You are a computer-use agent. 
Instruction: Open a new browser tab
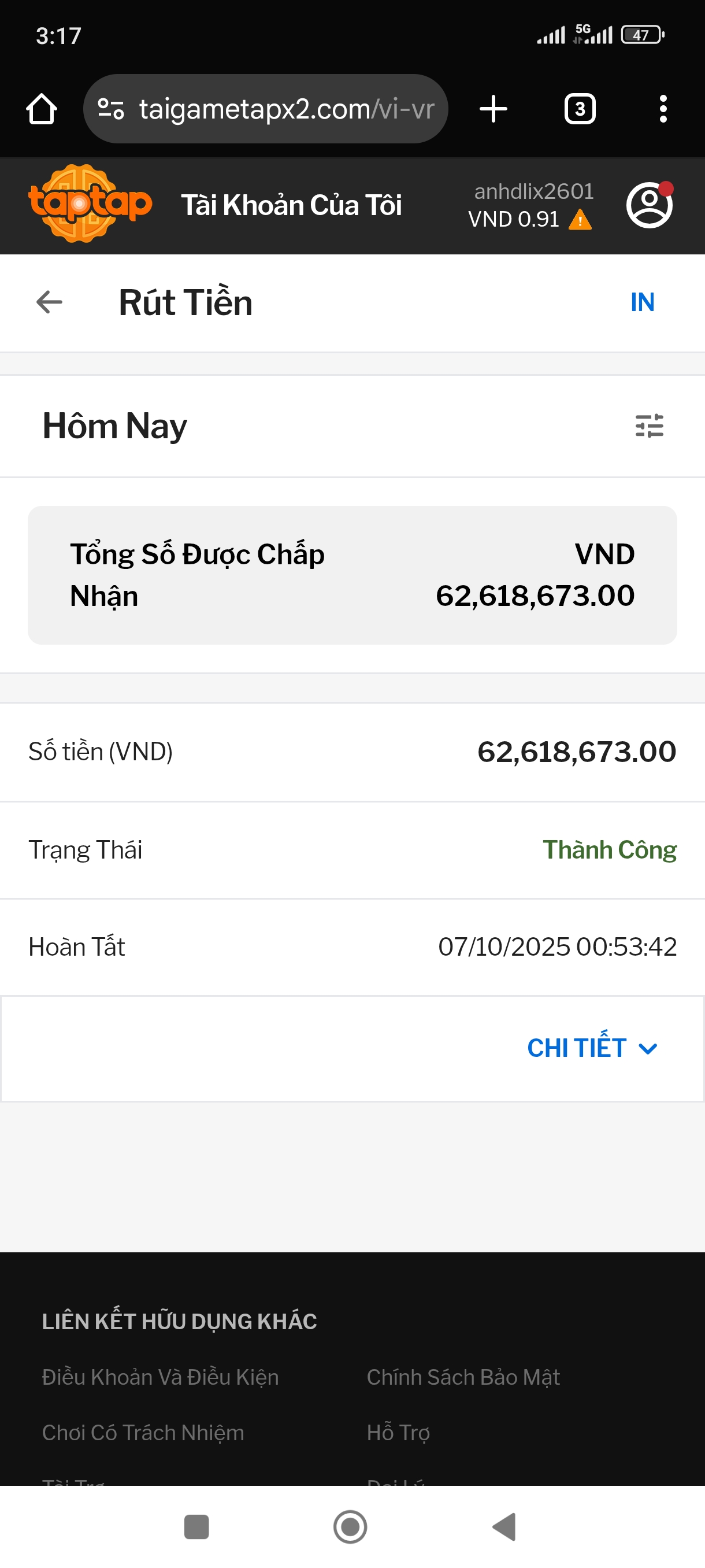coord(493,110)
